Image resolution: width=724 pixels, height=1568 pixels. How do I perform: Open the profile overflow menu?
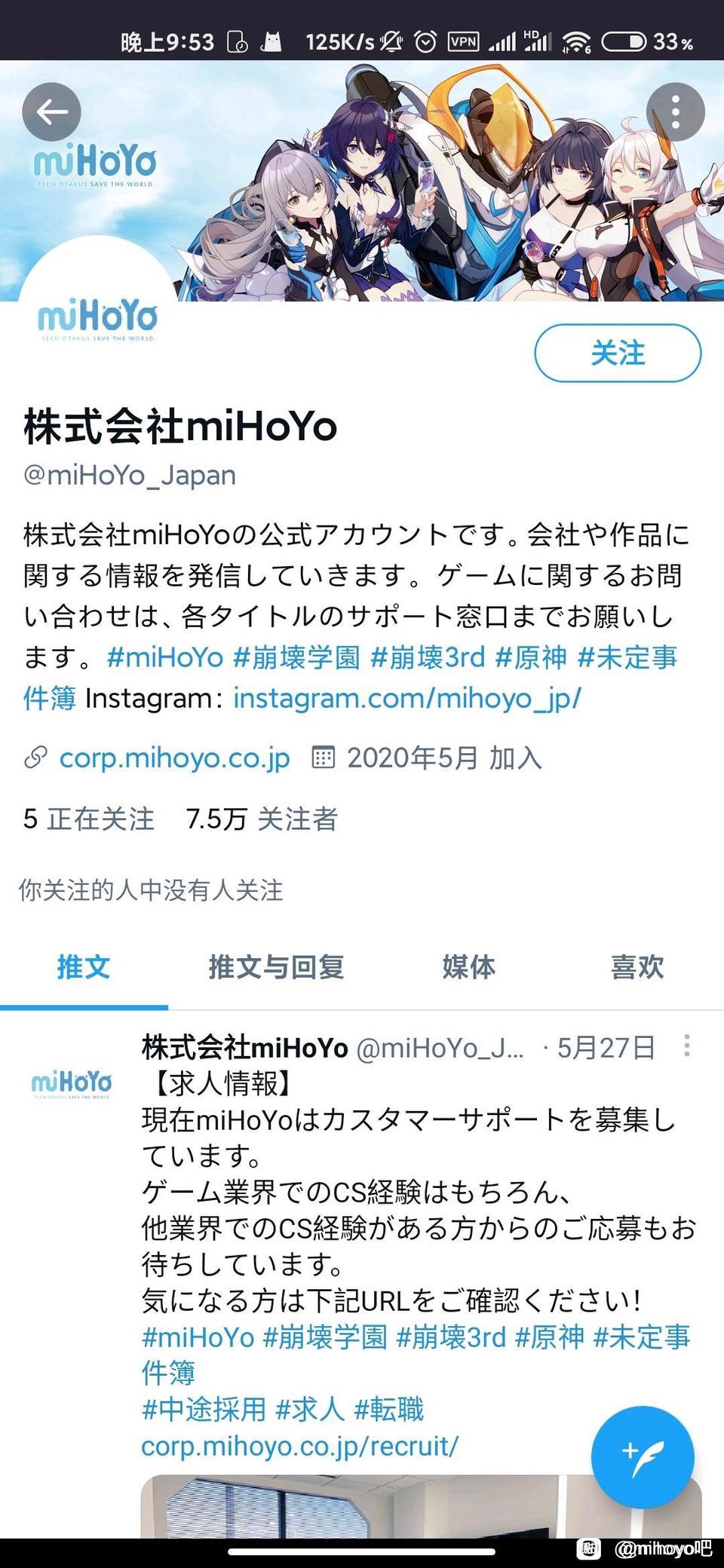675,112
